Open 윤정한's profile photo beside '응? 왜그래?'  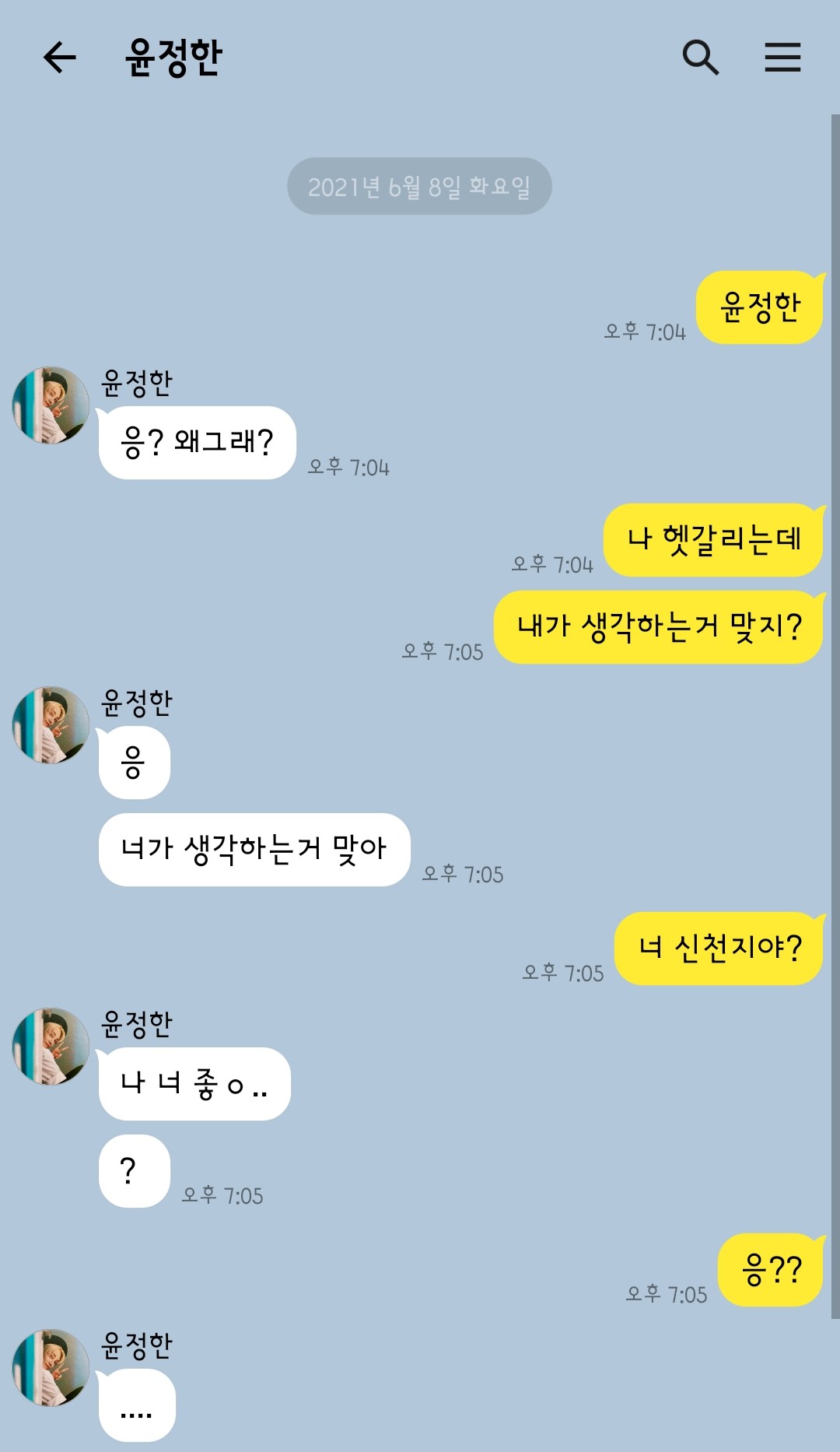click(x=51, y=405)
